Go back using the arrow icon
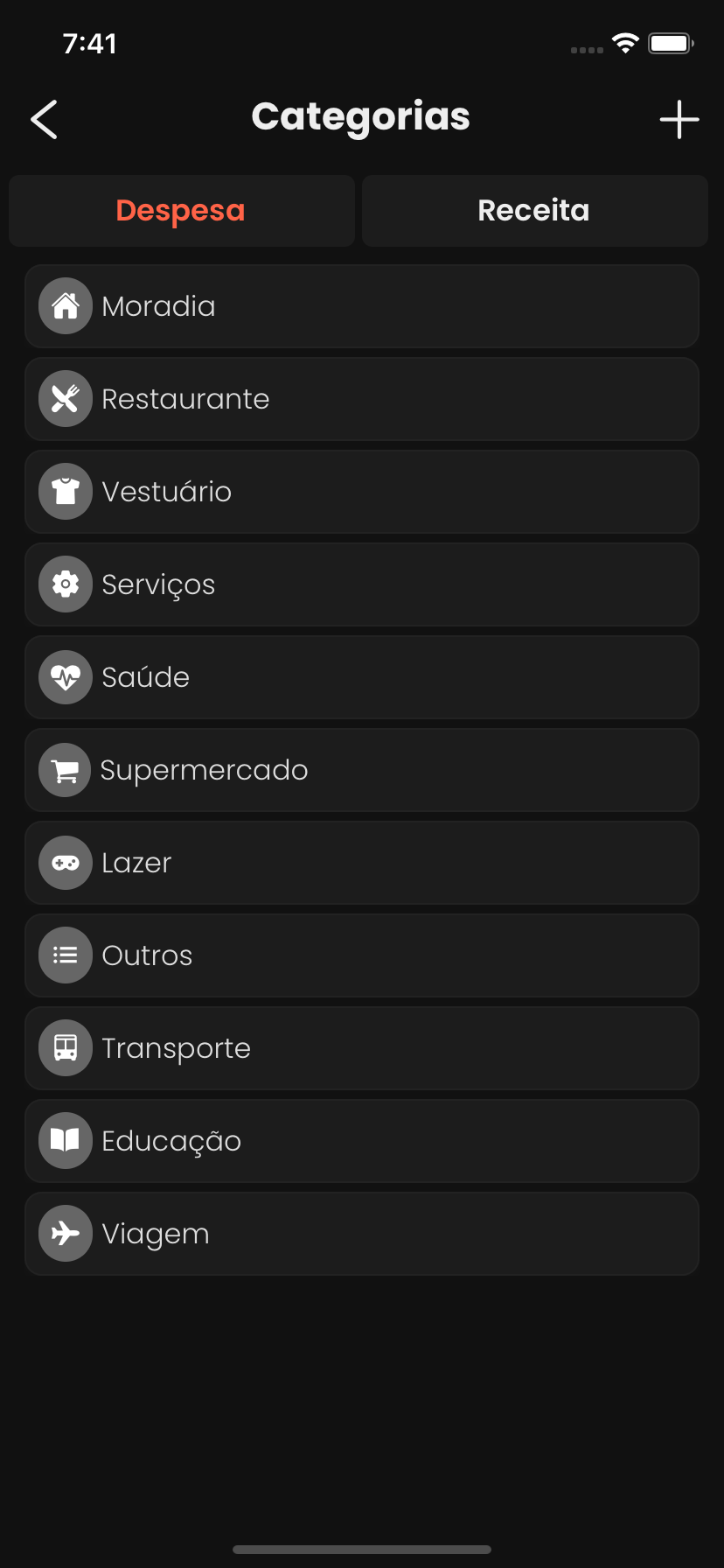 tap(44, 119)
